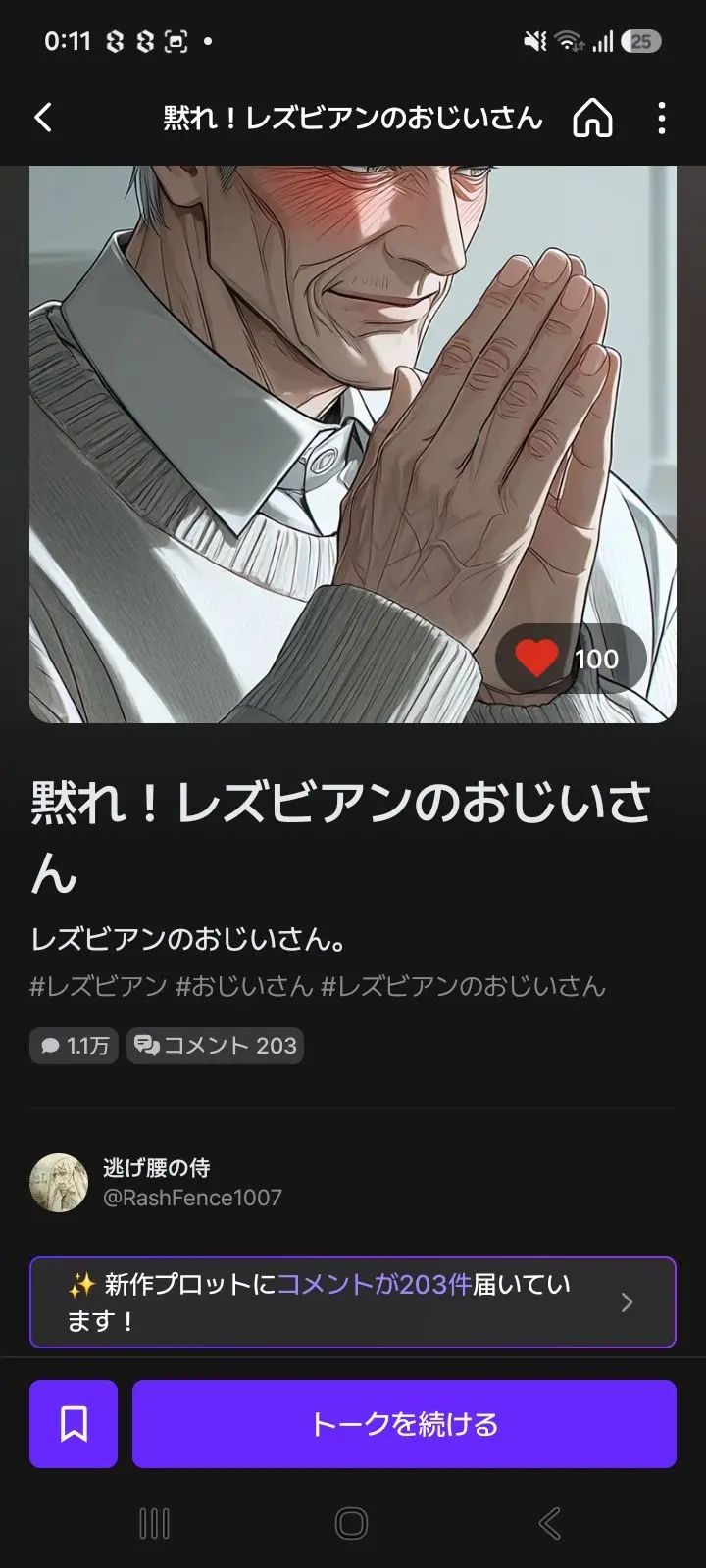Select the #レズビアン hashtag
This screenshot has height=1568, width=706.
coord(98,986)
